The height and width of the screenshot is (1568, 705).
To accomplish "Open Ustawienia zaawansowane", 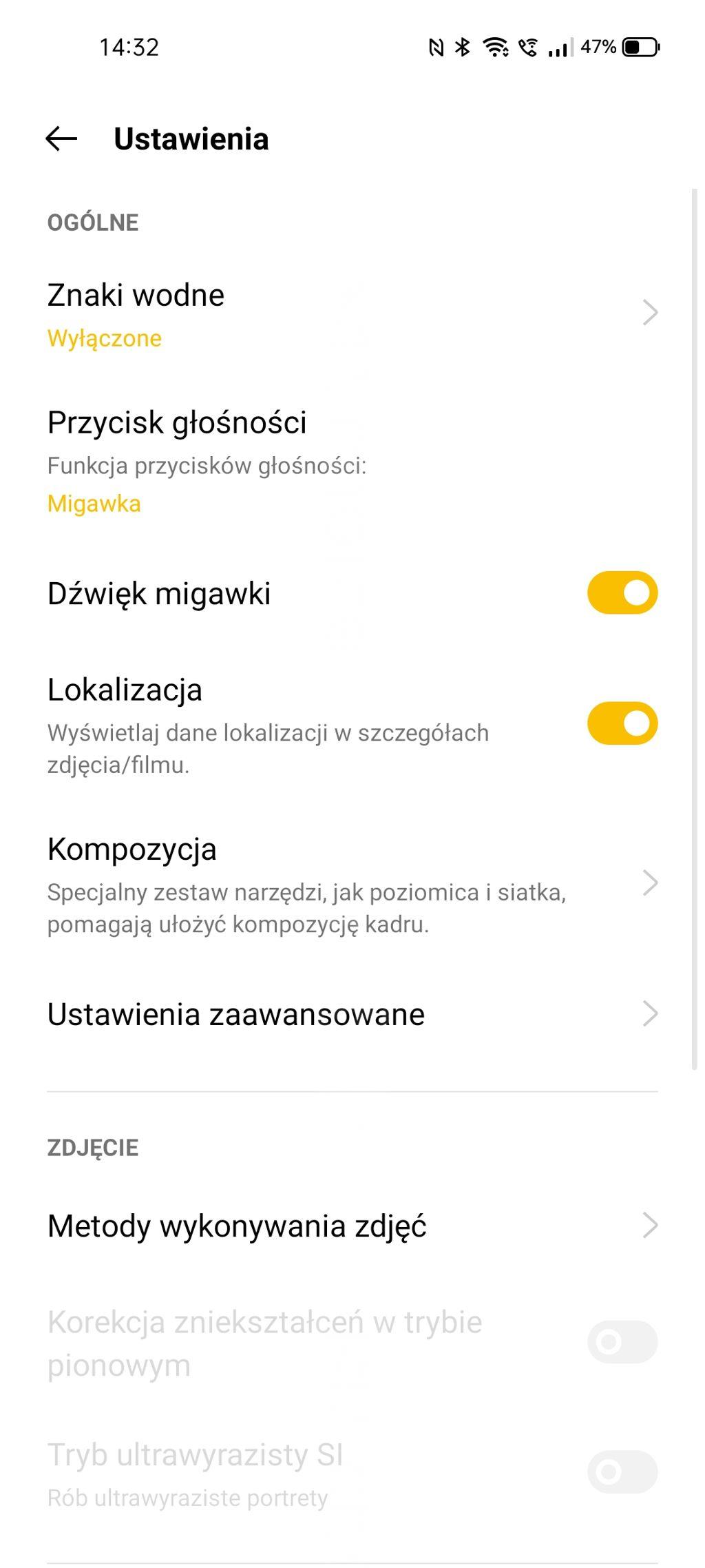I will 351,1014.
